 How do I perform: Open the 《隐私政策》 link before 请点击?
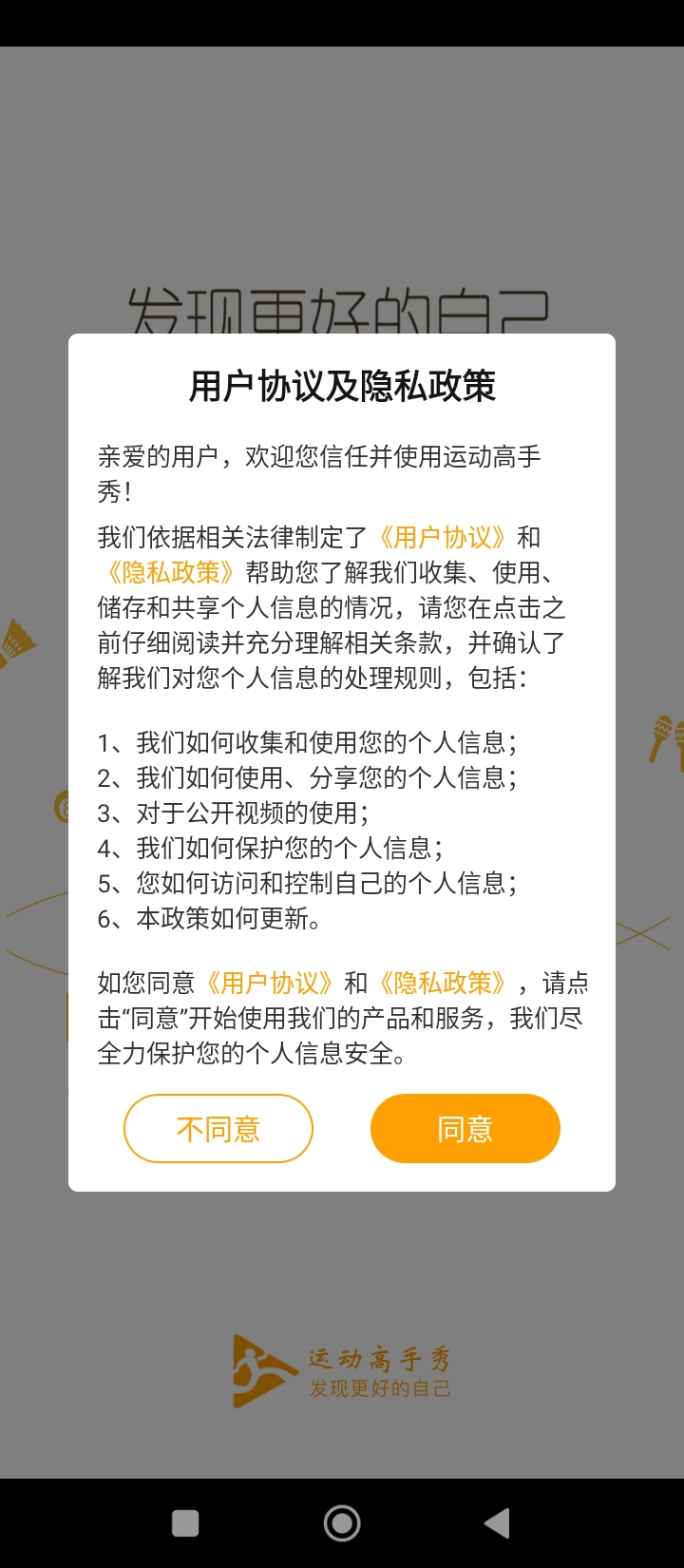pyautogui.click(x=442, y=983)
